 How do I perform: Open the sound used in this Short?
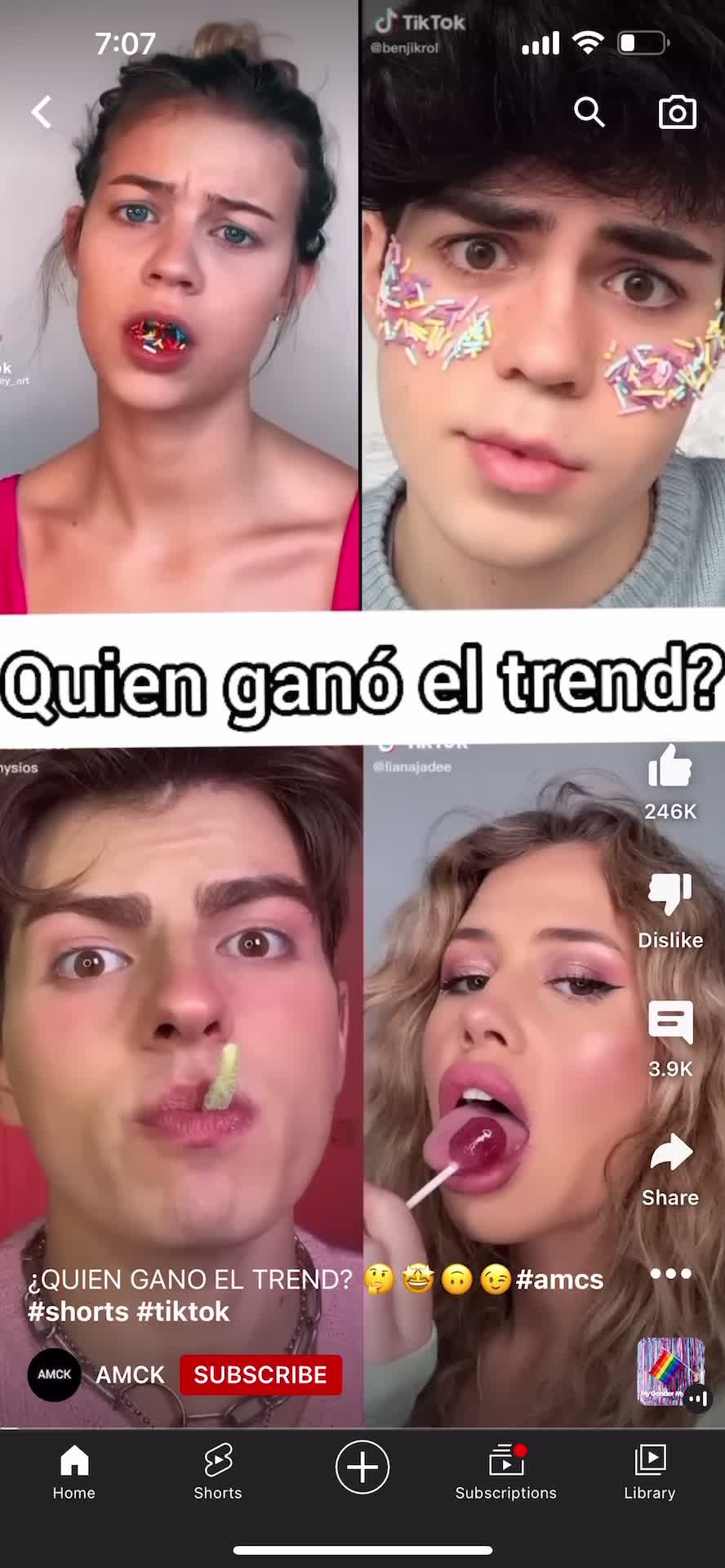coord(670,1371)
